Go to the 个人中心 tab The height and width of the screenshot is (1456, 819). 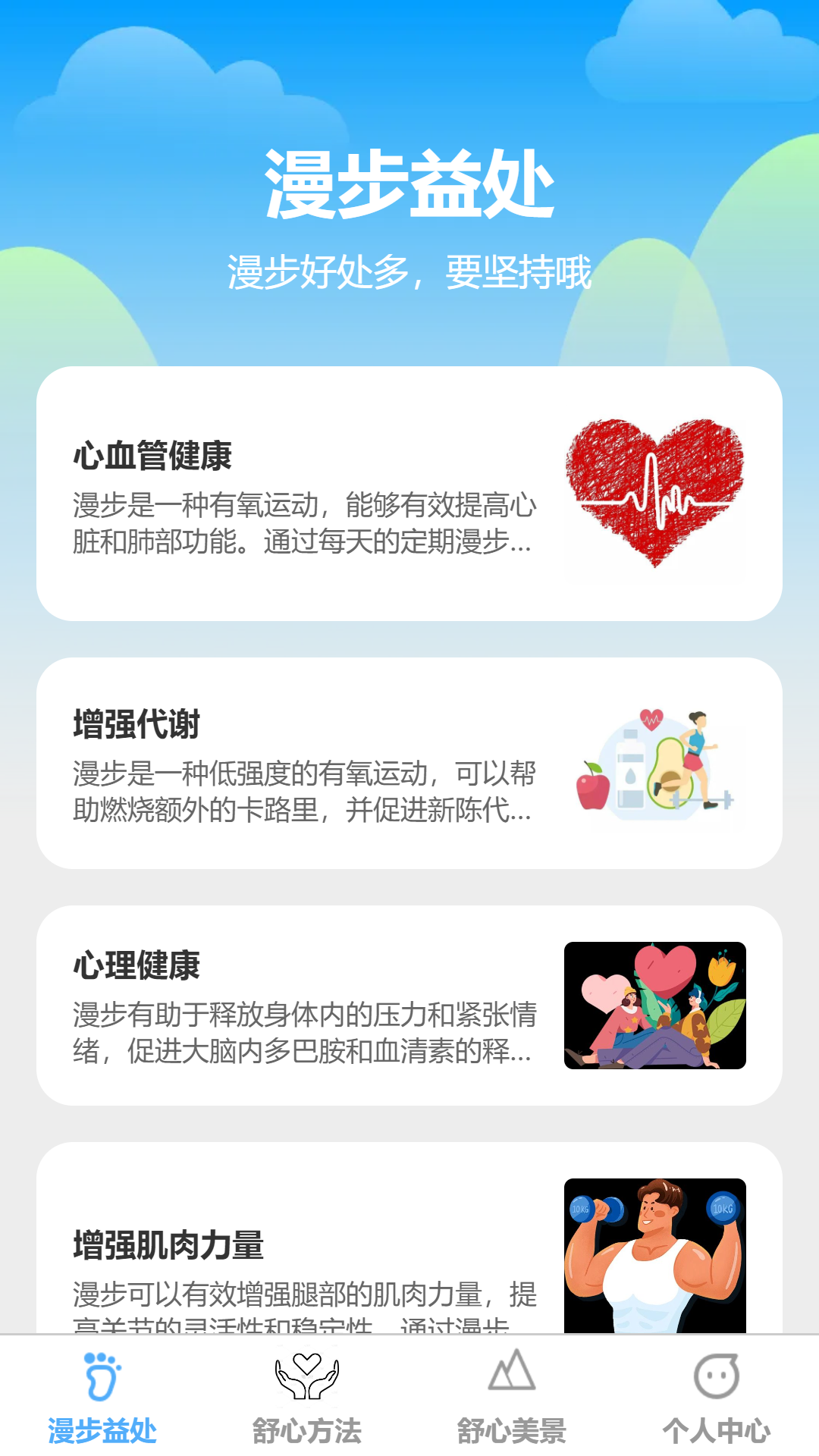point(717,1396)
